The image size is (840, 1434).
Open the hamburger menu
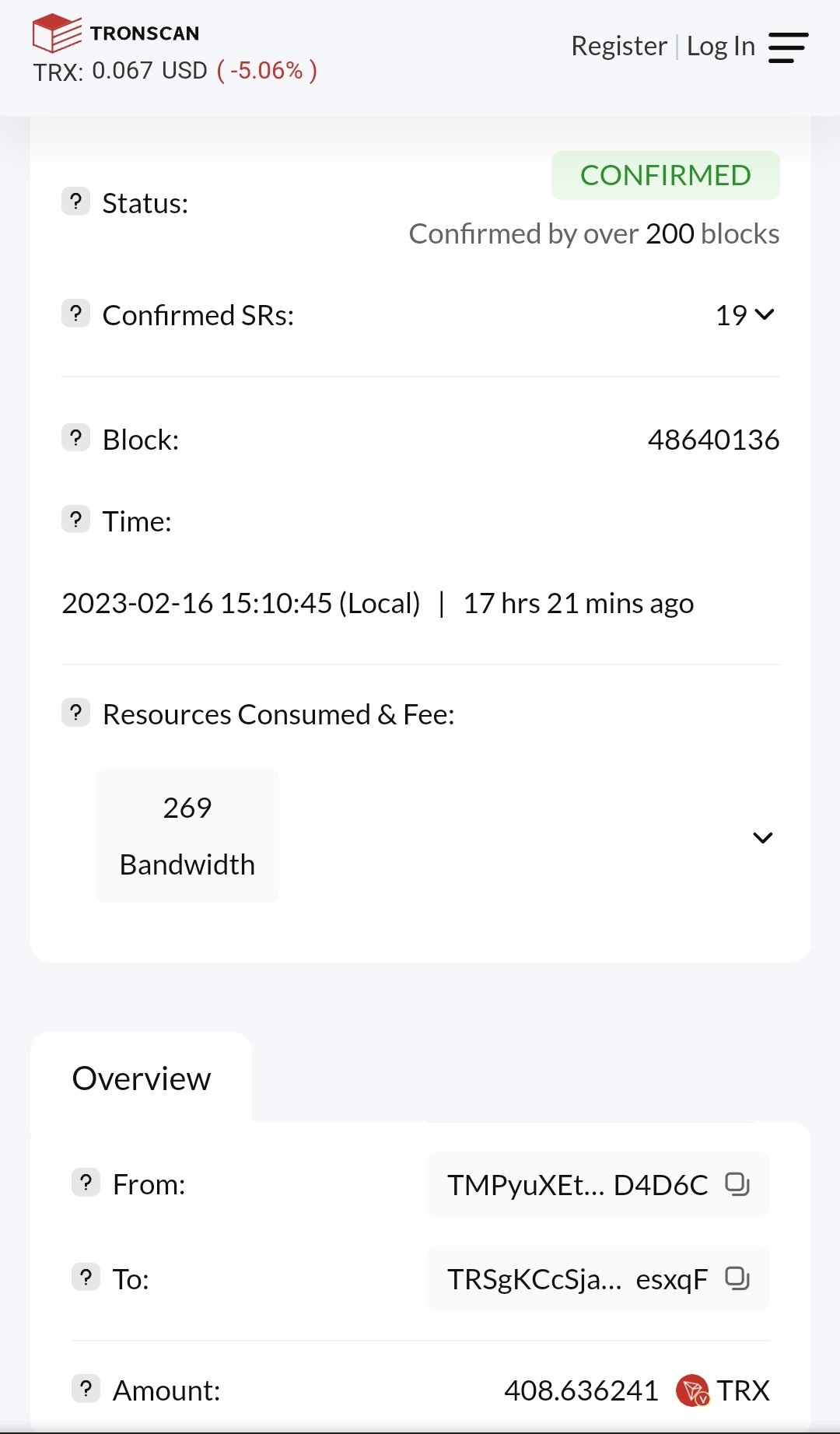[788, 47]
